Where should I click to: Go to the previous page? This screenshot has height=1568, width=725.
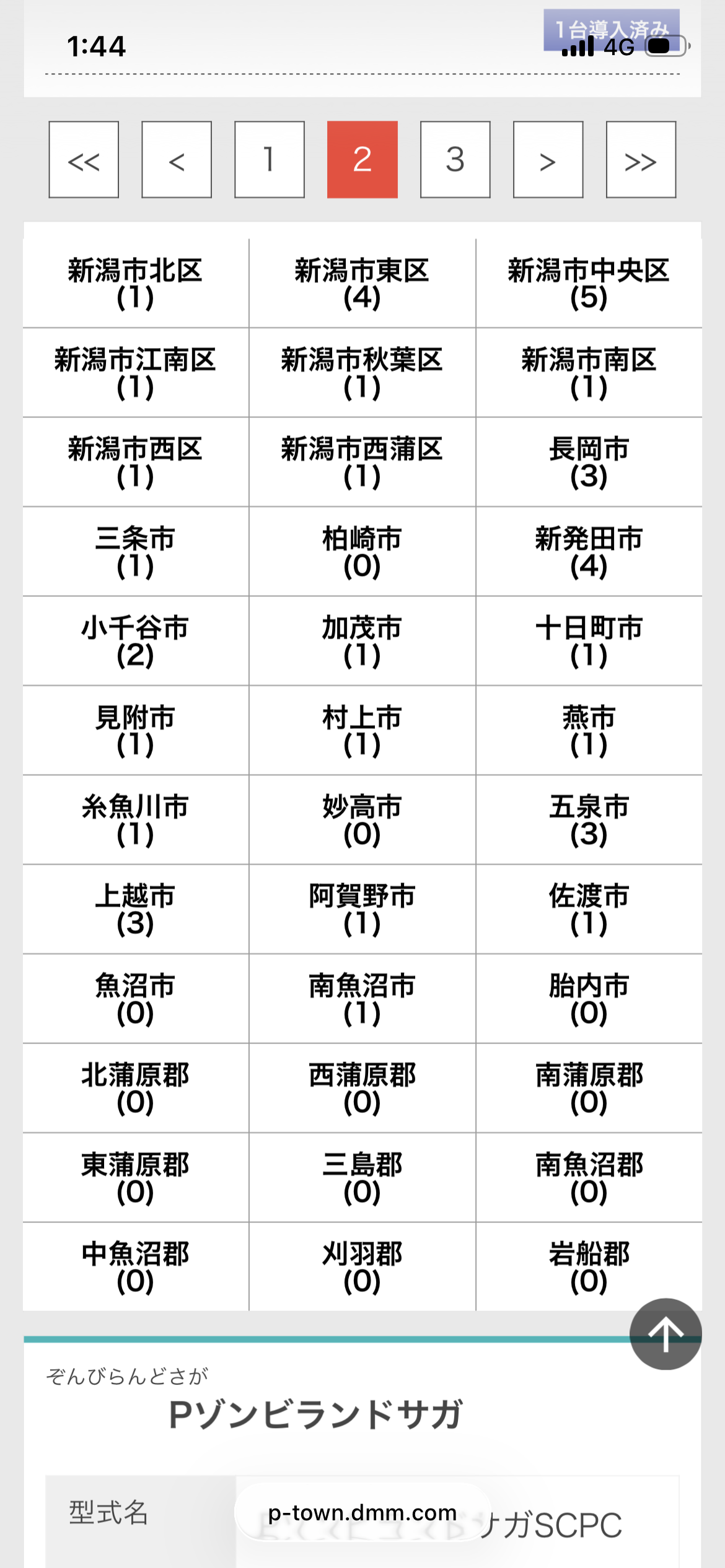click(x=177, y=160)
